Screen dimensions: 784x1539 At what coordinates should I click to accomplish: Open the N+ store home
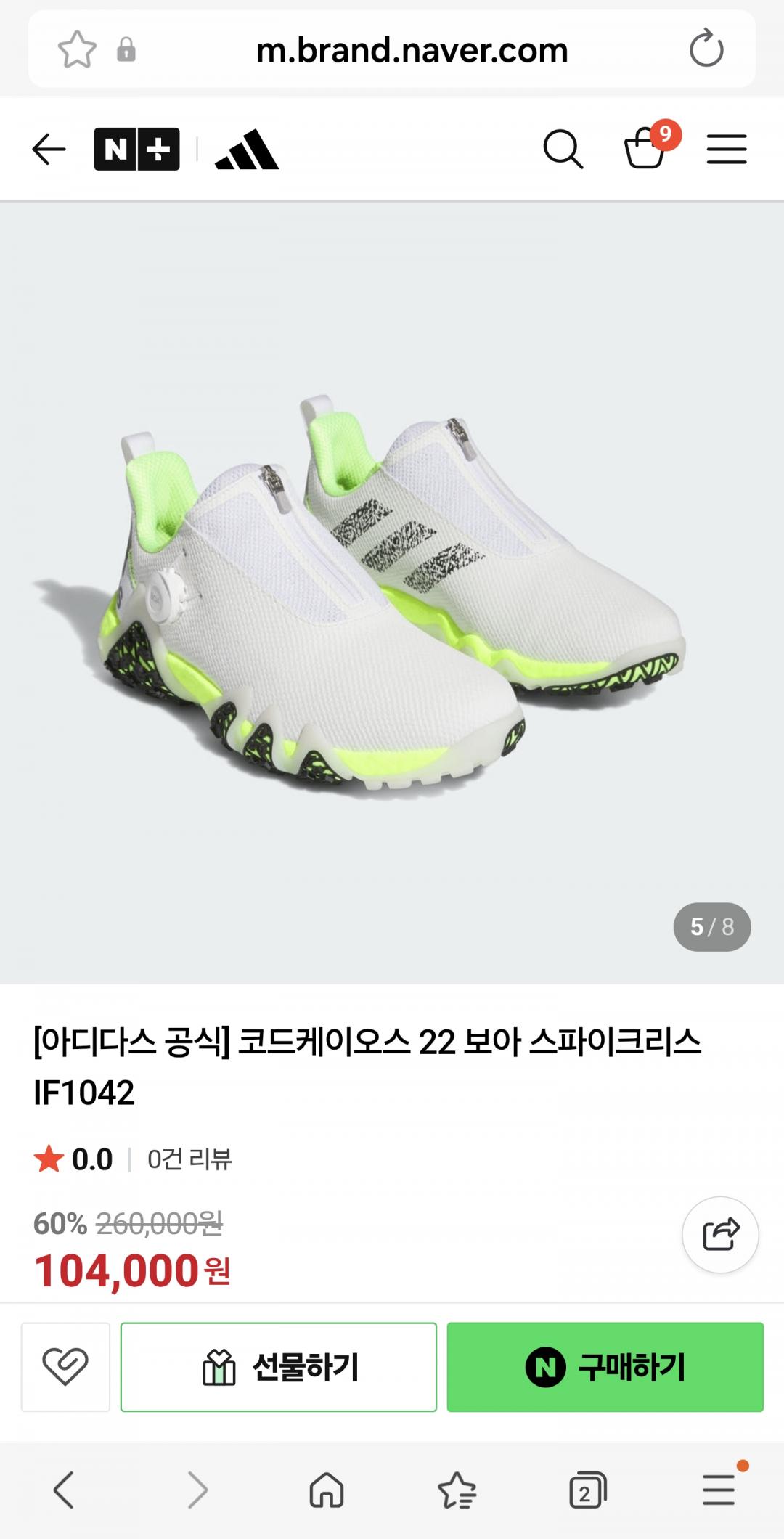(136, 150)
